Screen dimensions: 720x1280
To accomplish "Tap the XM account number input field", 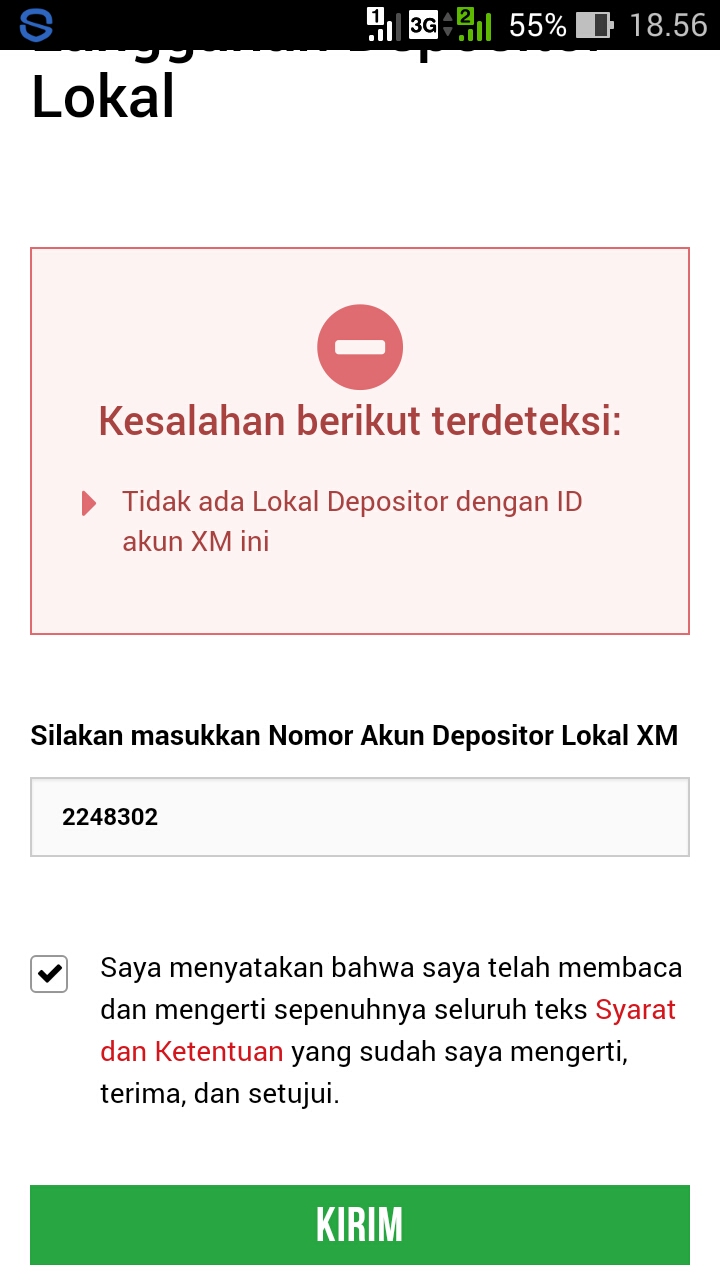I will 360,817.
